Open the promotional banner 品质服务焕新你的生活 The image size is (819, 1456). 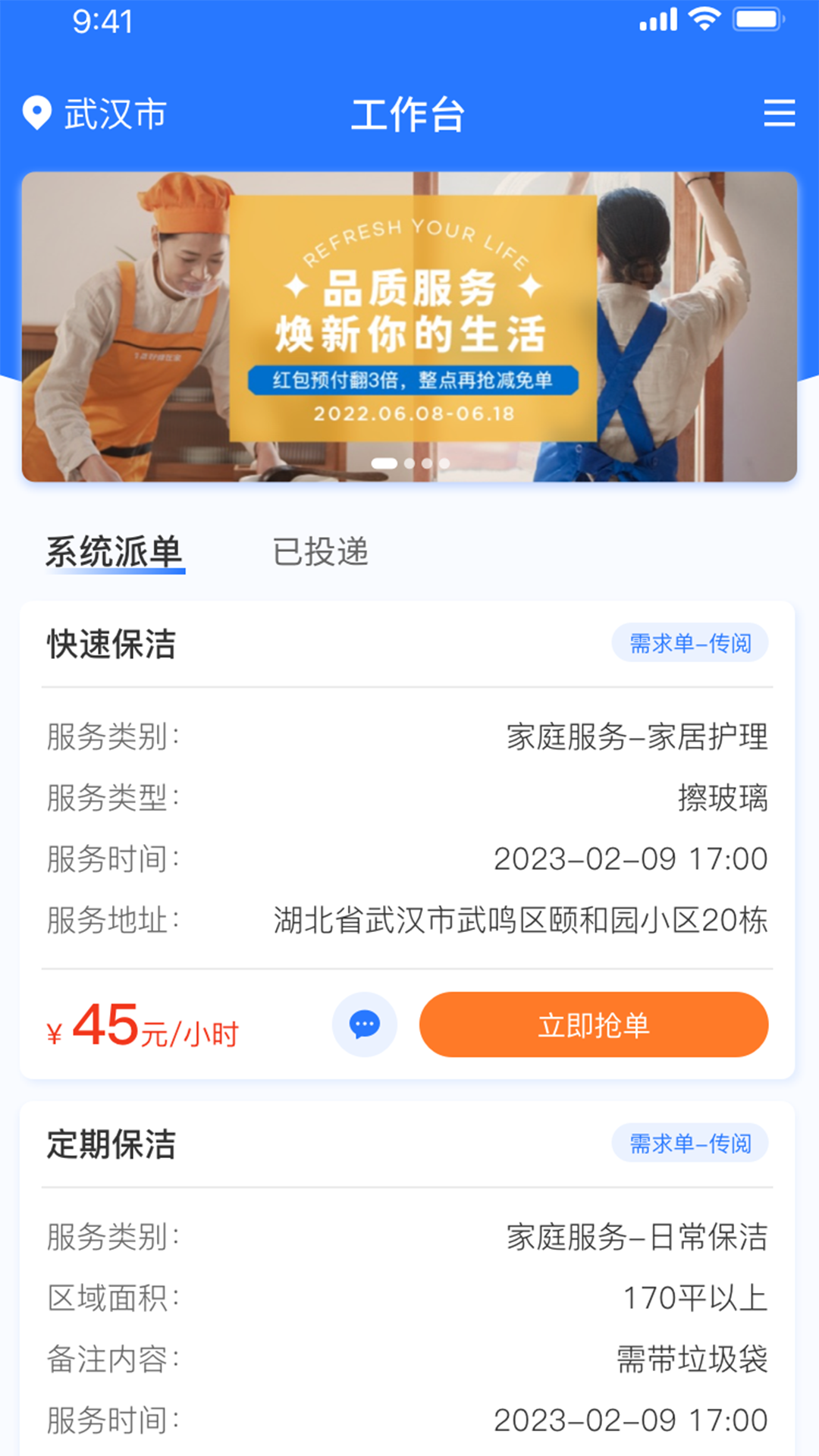click(x=409, y=326)
